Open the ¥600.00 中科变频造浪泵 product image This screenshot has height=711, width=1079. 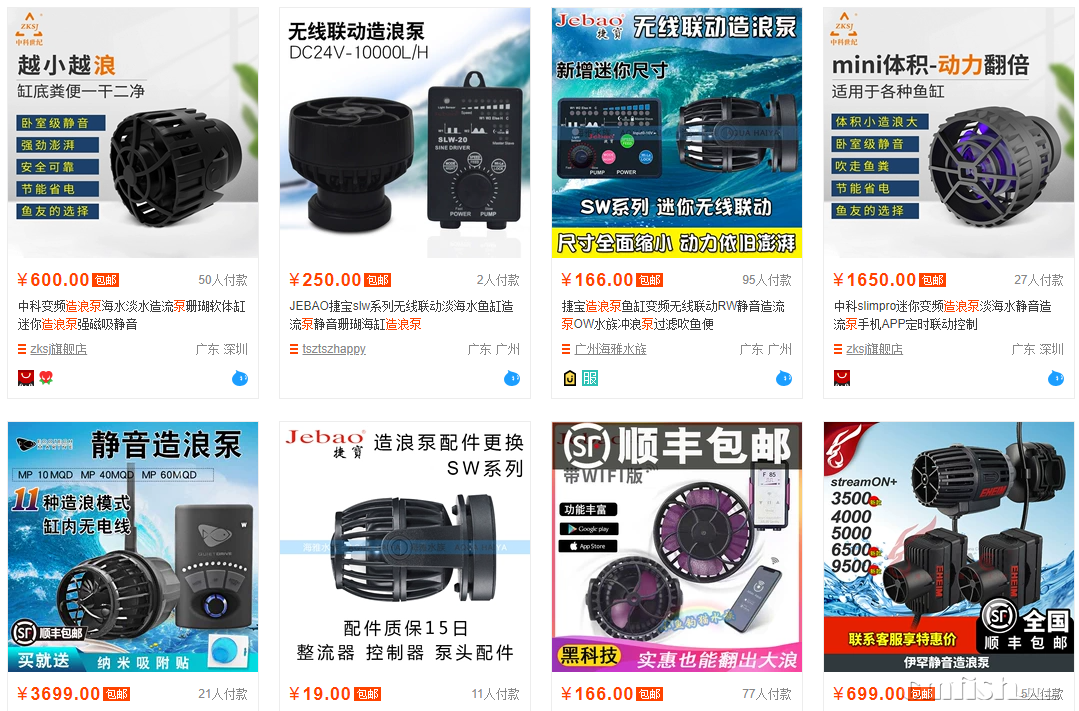click(133, 133)
